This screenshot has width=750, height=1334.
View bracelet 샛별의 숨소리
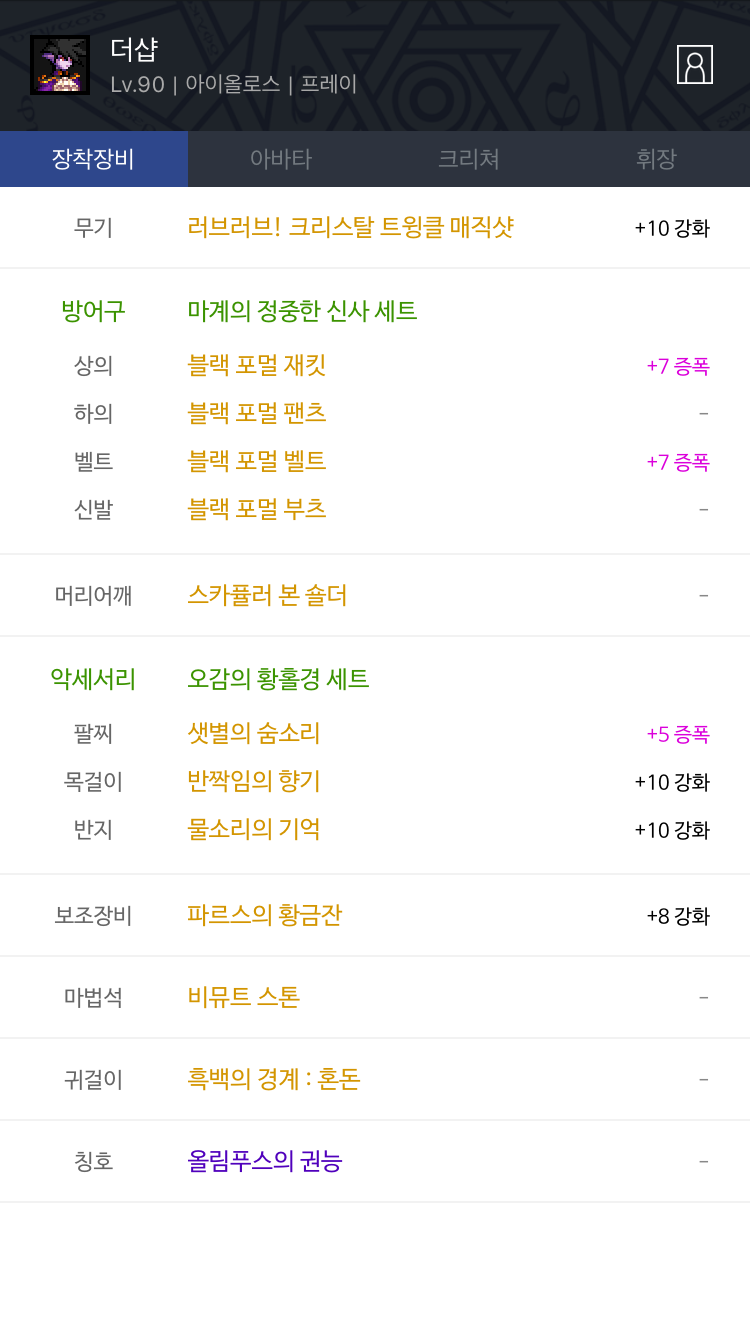[x=254, y=733]
